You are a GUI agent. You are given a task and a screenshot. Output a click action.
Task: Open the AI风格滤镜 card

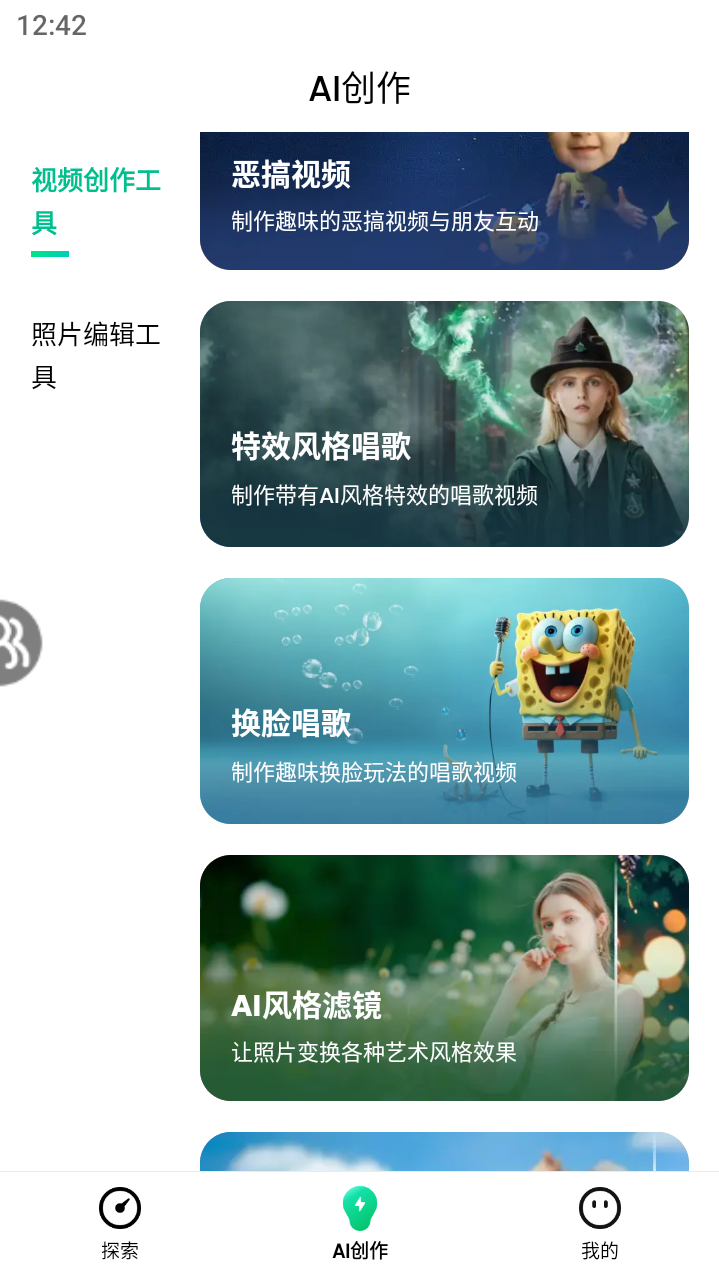click(x=444, y=978)
